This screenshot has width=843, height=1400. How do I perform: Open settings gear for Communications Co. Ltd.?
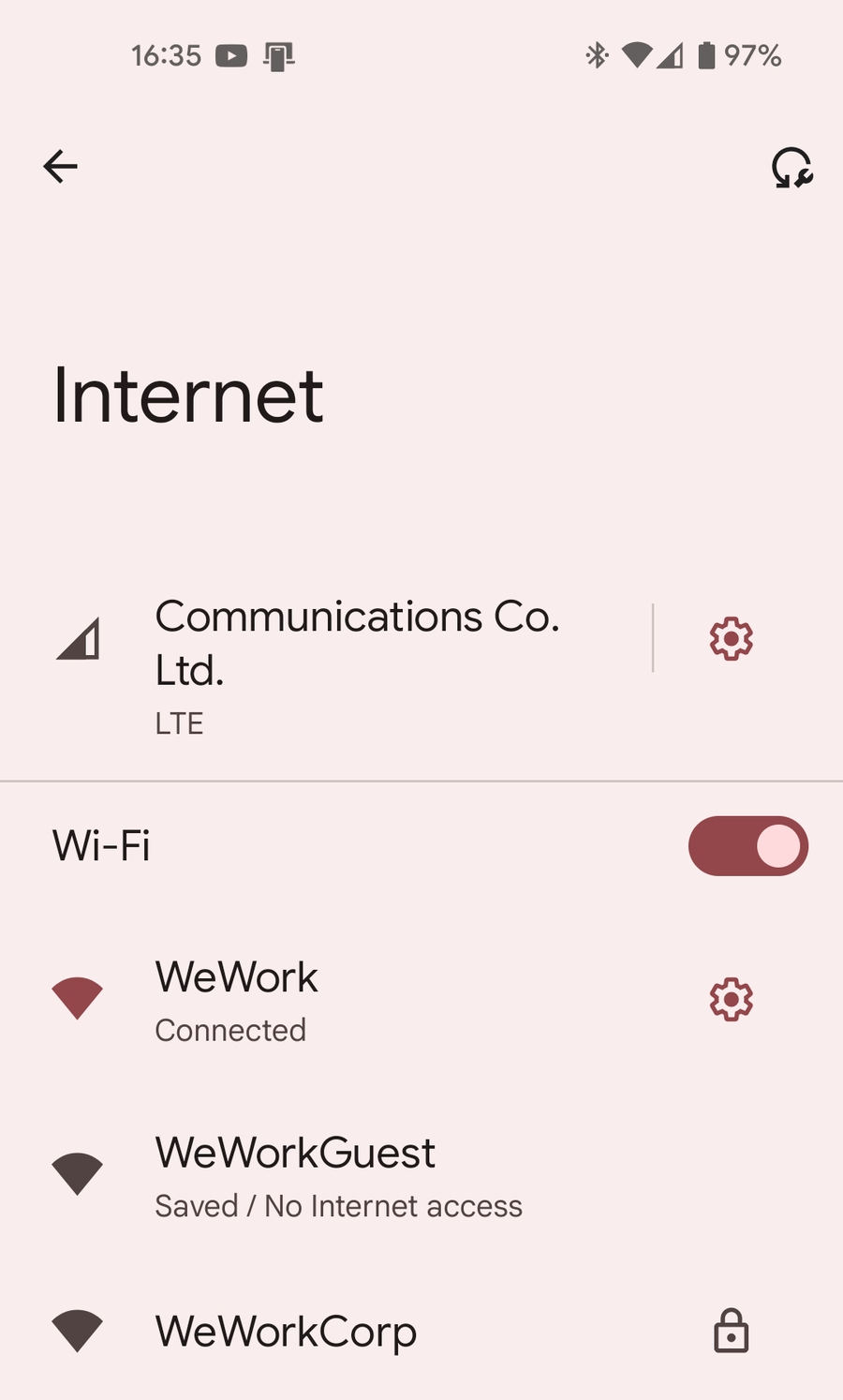[731, 639]
